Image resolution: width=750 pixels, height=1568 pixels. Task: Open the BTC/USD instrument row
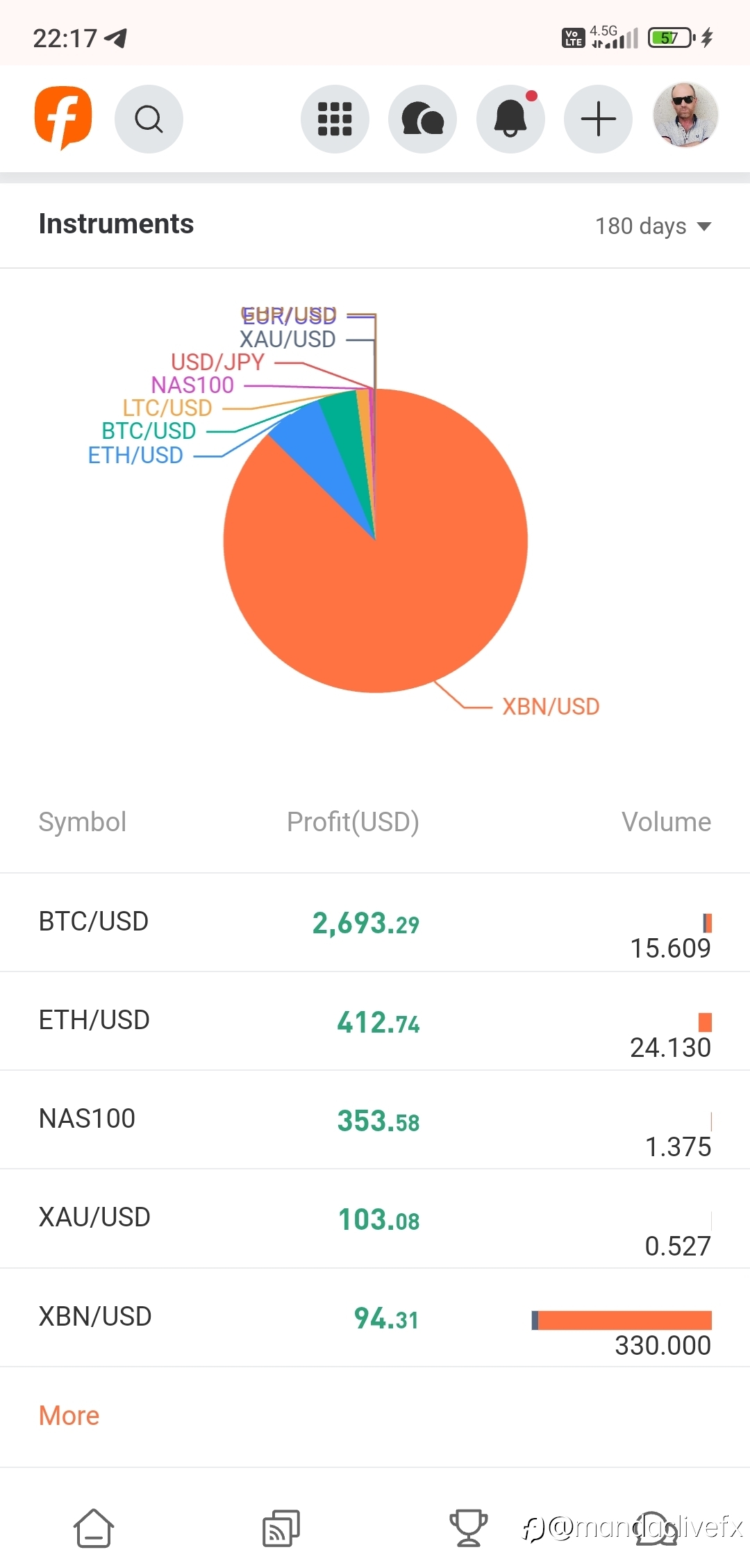pos(375,923)
